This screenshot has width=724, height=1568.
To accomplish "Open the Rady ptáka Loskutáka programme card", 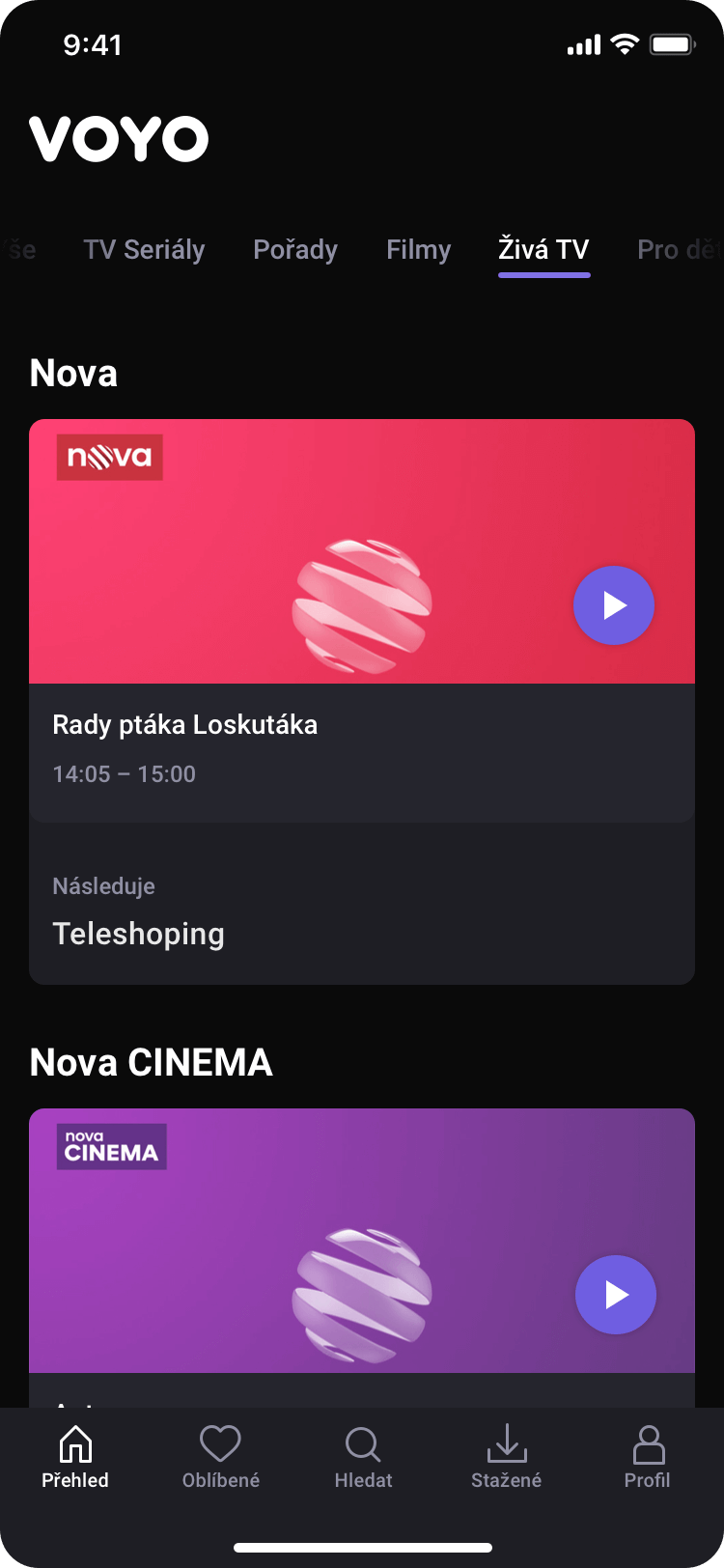I will (x=361, y=748).
